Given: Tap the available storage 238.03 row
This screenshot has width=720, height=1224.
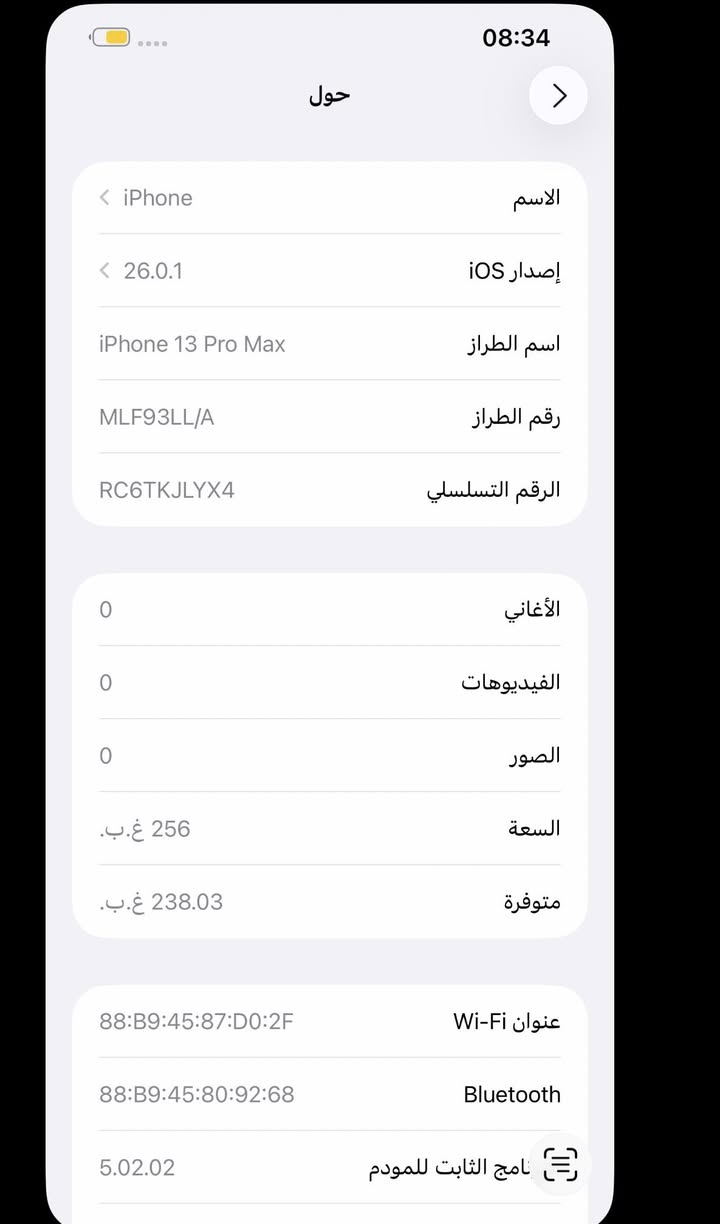Looking at the screenshot, I should [328, 901].
